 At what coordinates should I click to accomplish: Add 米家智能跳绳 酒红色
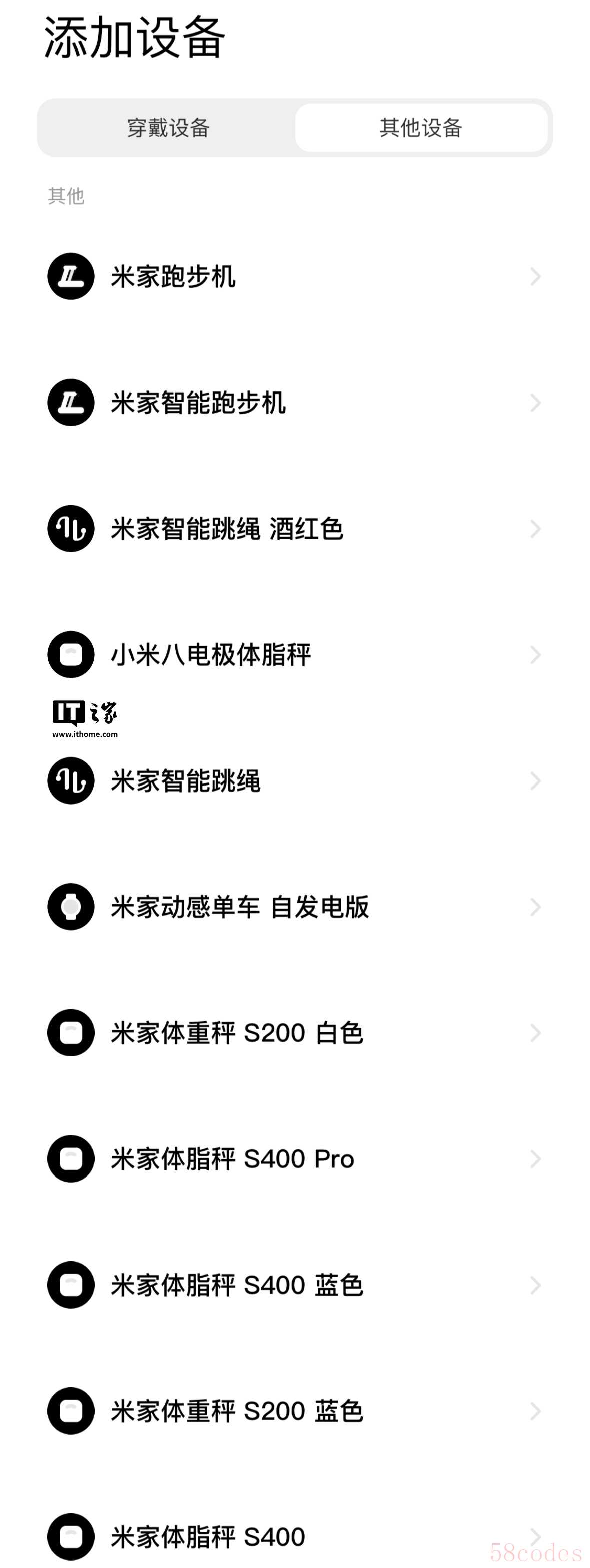coord(294,529)
